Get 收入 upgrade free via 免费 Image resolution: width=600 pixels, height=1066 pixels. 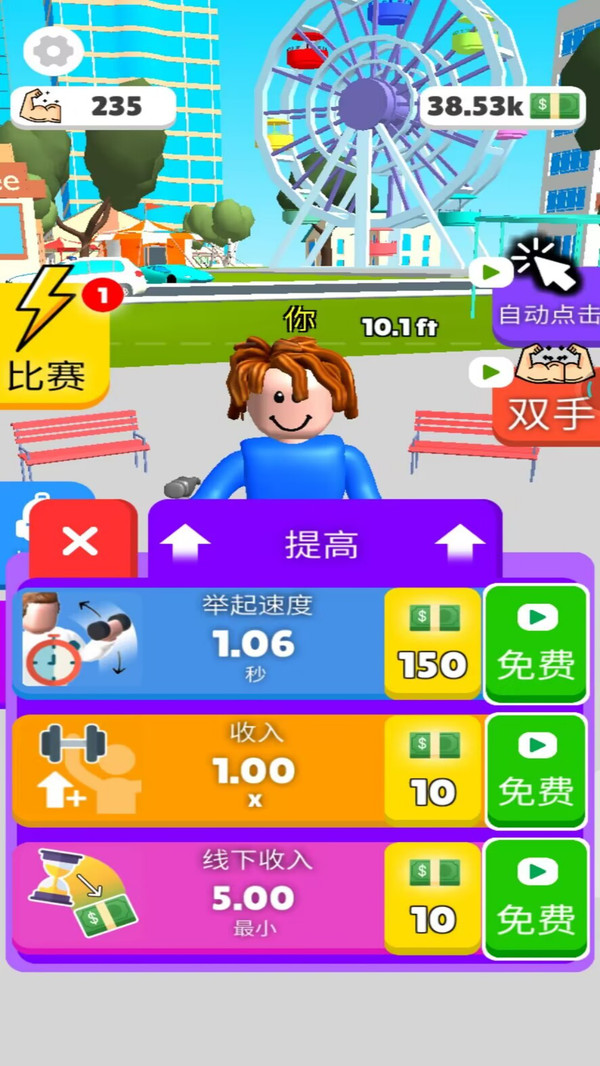click(x=536, y=770)
